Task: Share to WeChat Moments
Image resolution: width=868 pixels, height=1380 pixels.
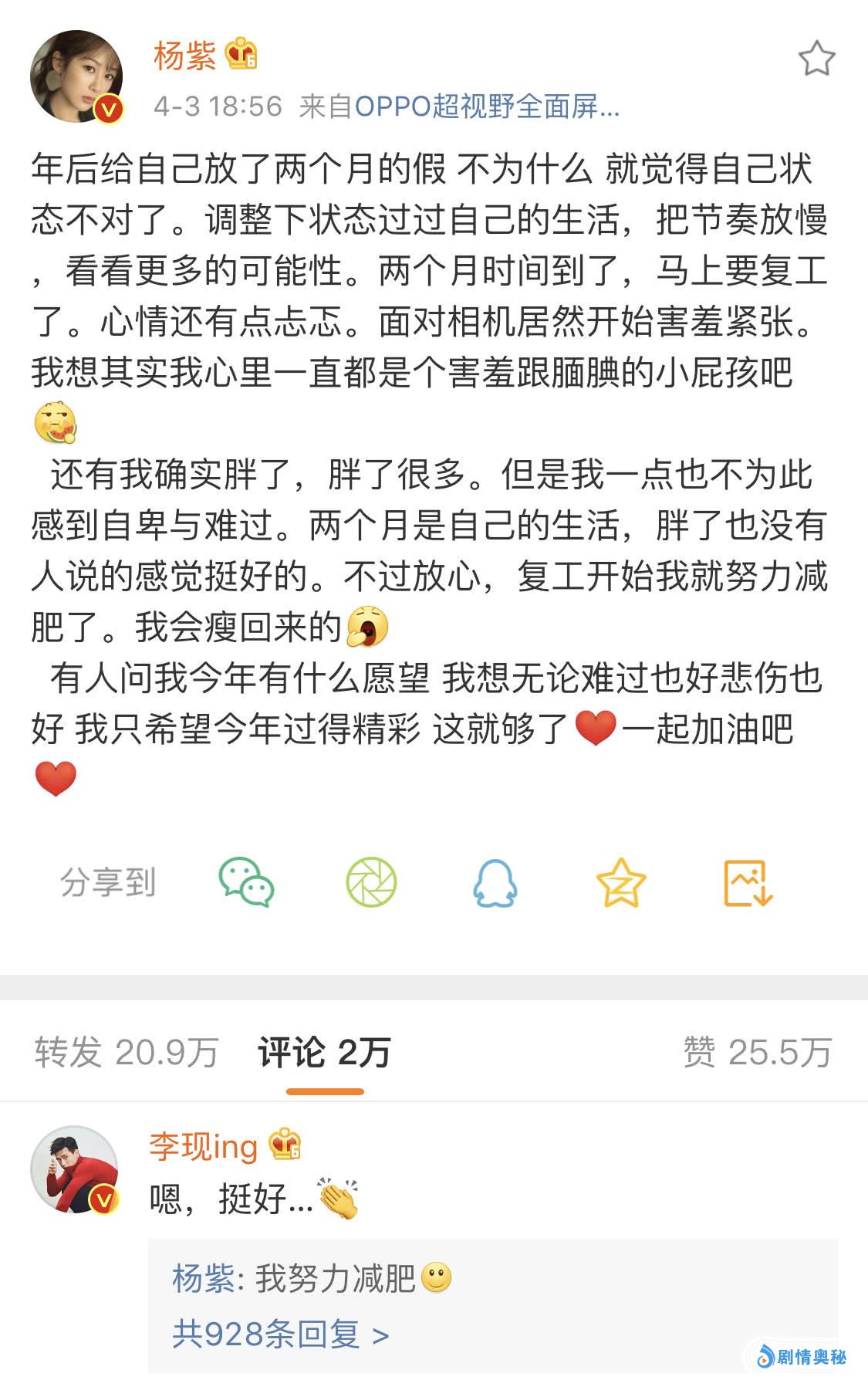Action: pyautogui.click(x=371, y=882)
